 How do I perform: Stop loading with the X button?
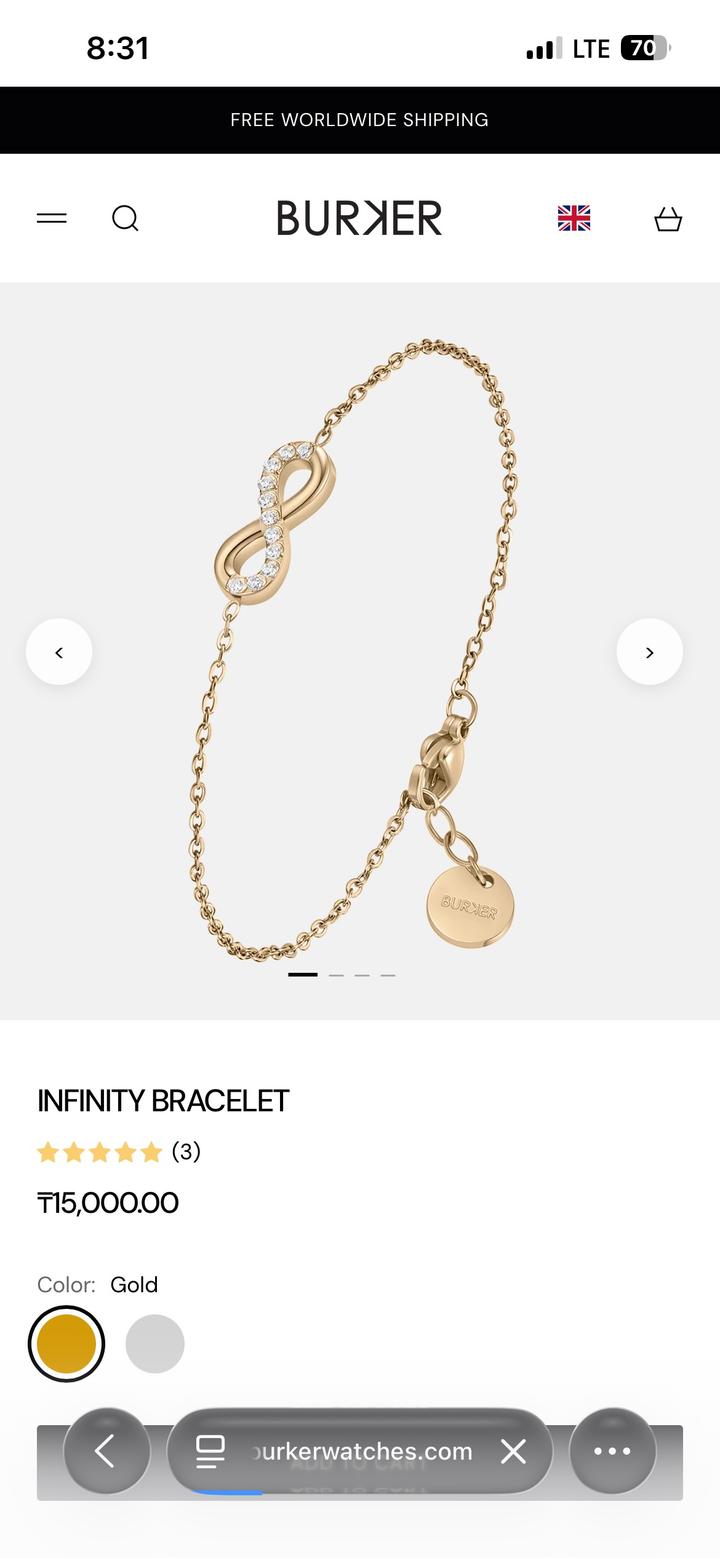513,1451
